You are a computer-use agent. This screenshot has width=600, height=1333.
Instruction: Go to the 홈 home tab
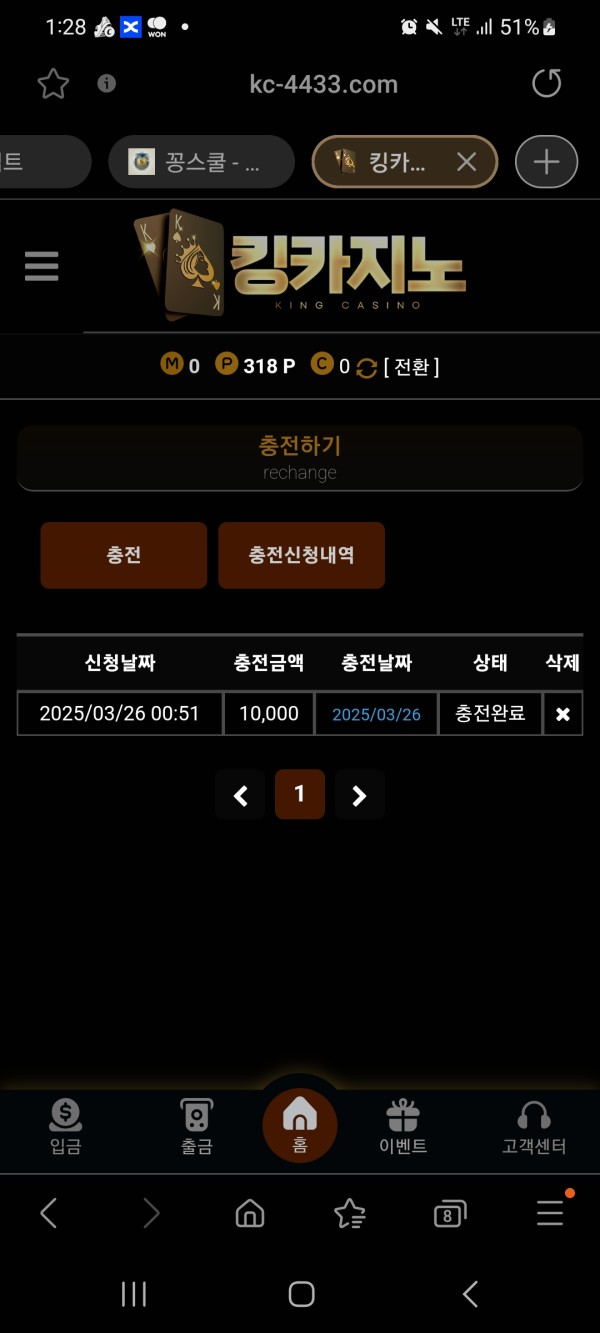pyautogui.click(x=300, y=1125)
